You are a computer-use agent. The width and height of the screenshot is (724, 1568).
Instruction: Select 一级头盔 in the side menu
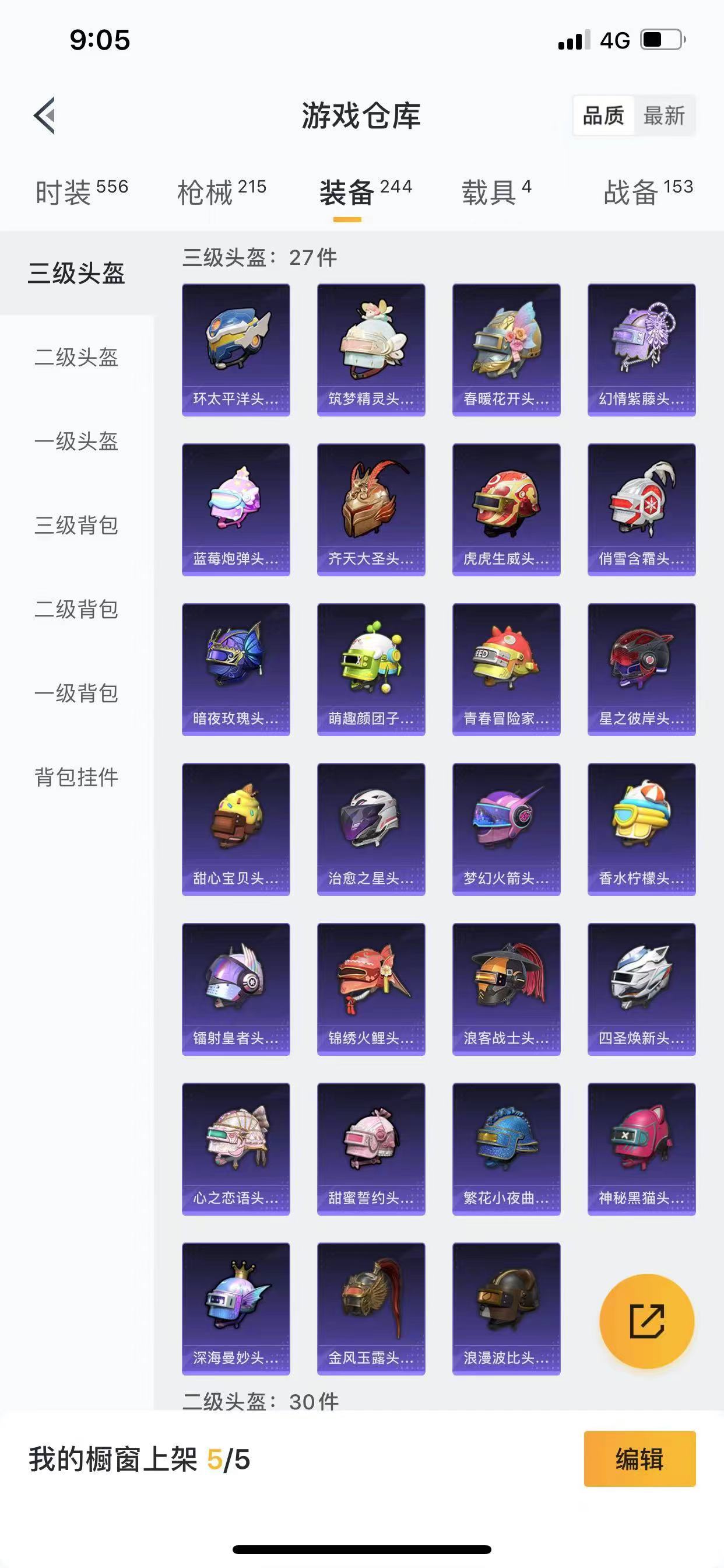click(x=77, y=440)
